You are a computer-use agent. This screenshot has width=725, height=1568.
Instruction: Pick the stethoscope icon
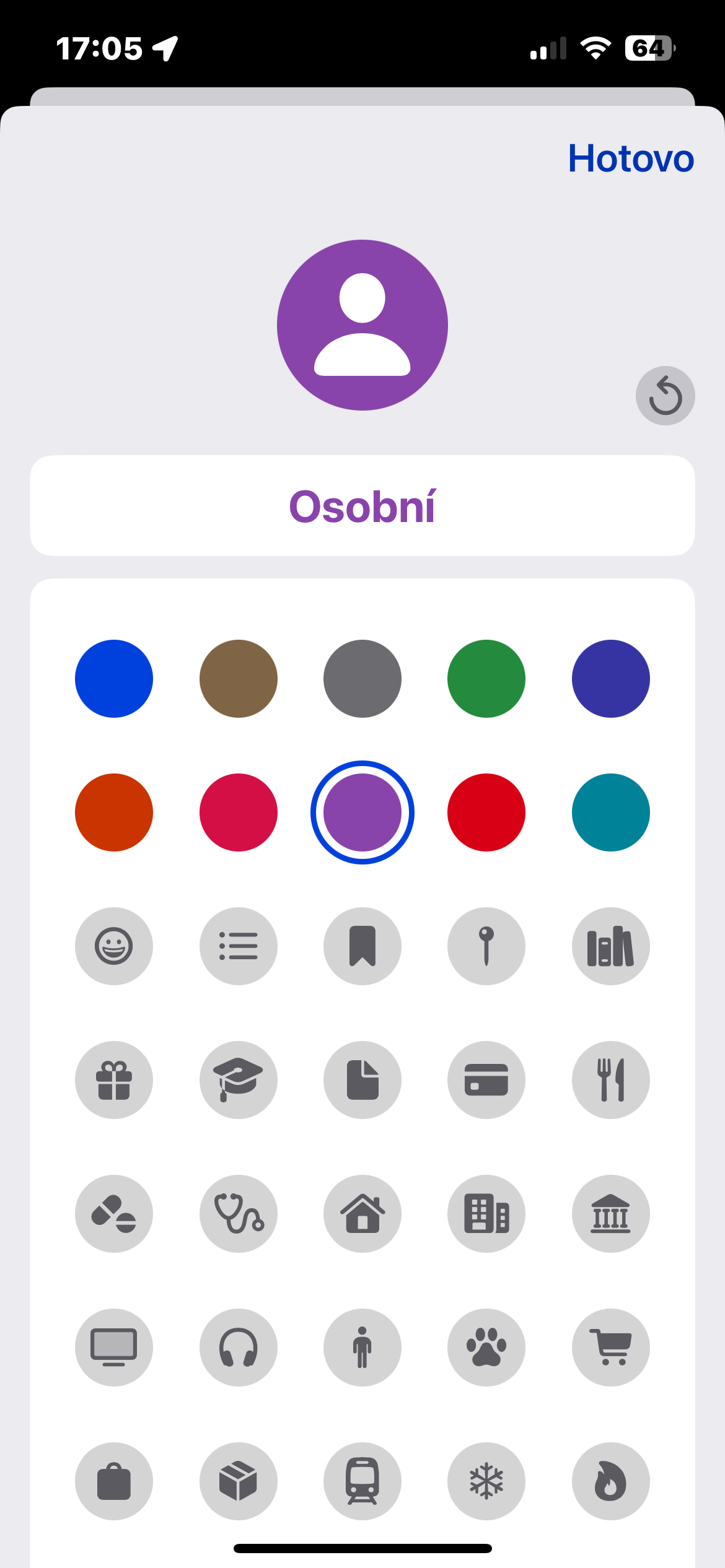point(239,1214)
